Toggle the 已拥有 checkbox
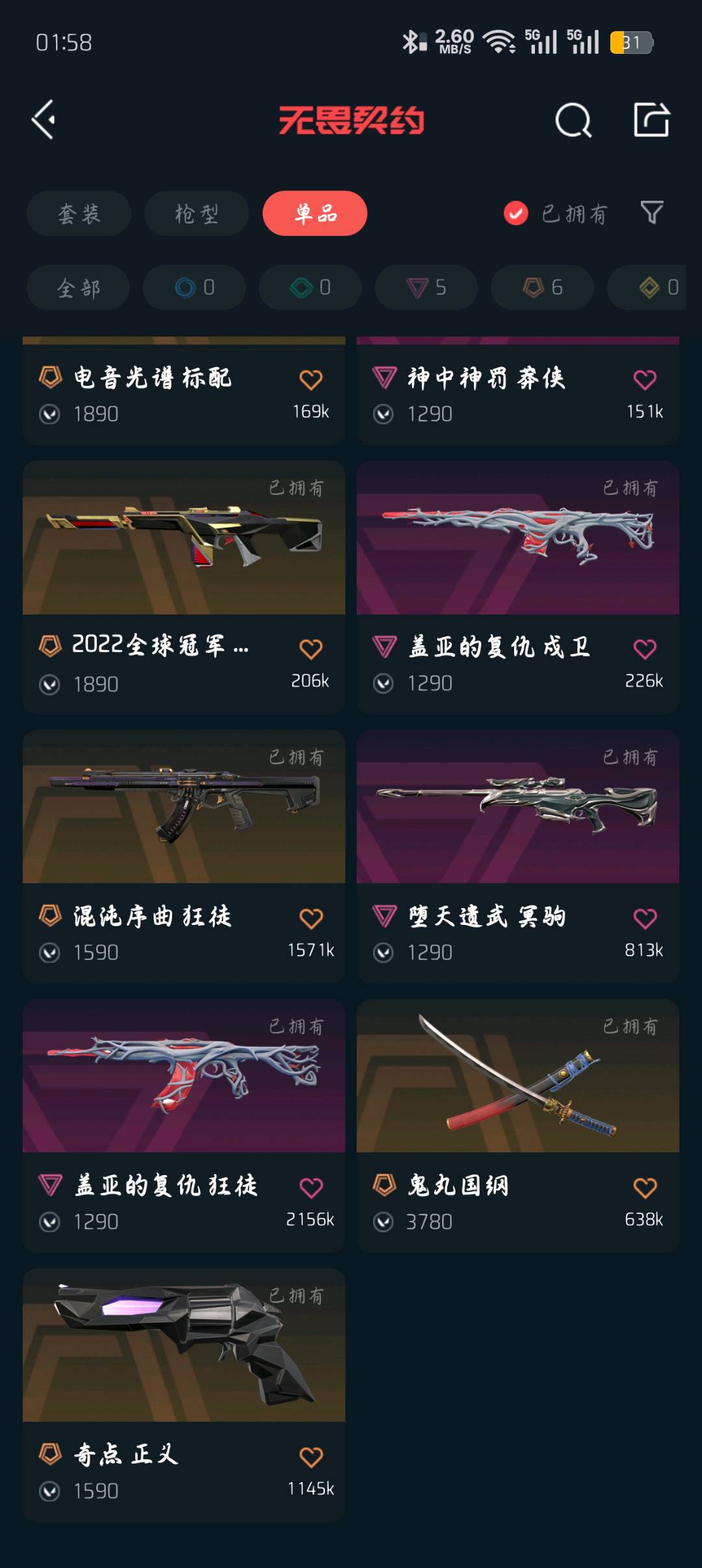Image resolution: width=702 pixels, height=1568 pixels. [516, 213]
